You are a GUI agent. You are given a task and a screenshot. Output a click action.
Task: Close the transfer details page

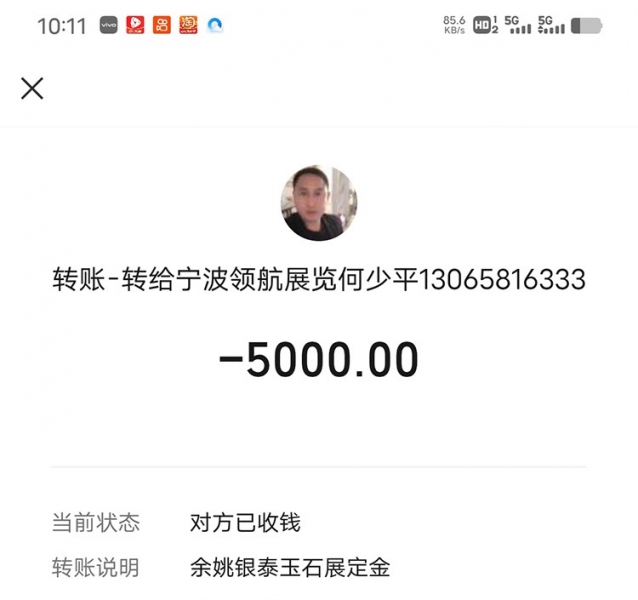32,88
